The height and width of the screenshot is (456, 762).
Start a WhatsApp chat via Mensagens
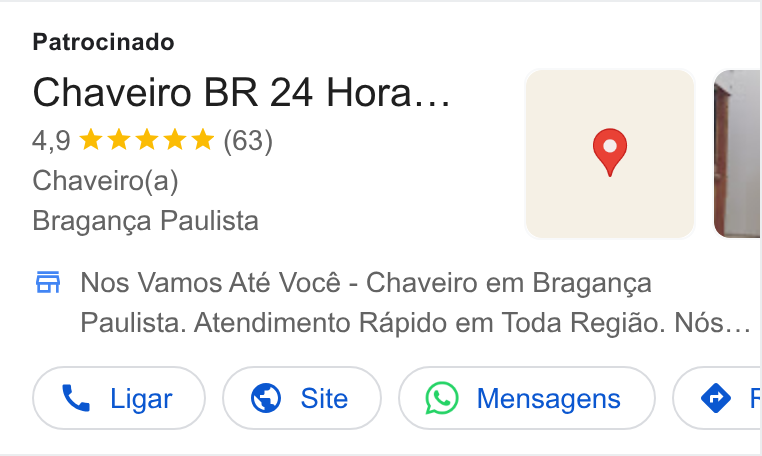point(527,398)
